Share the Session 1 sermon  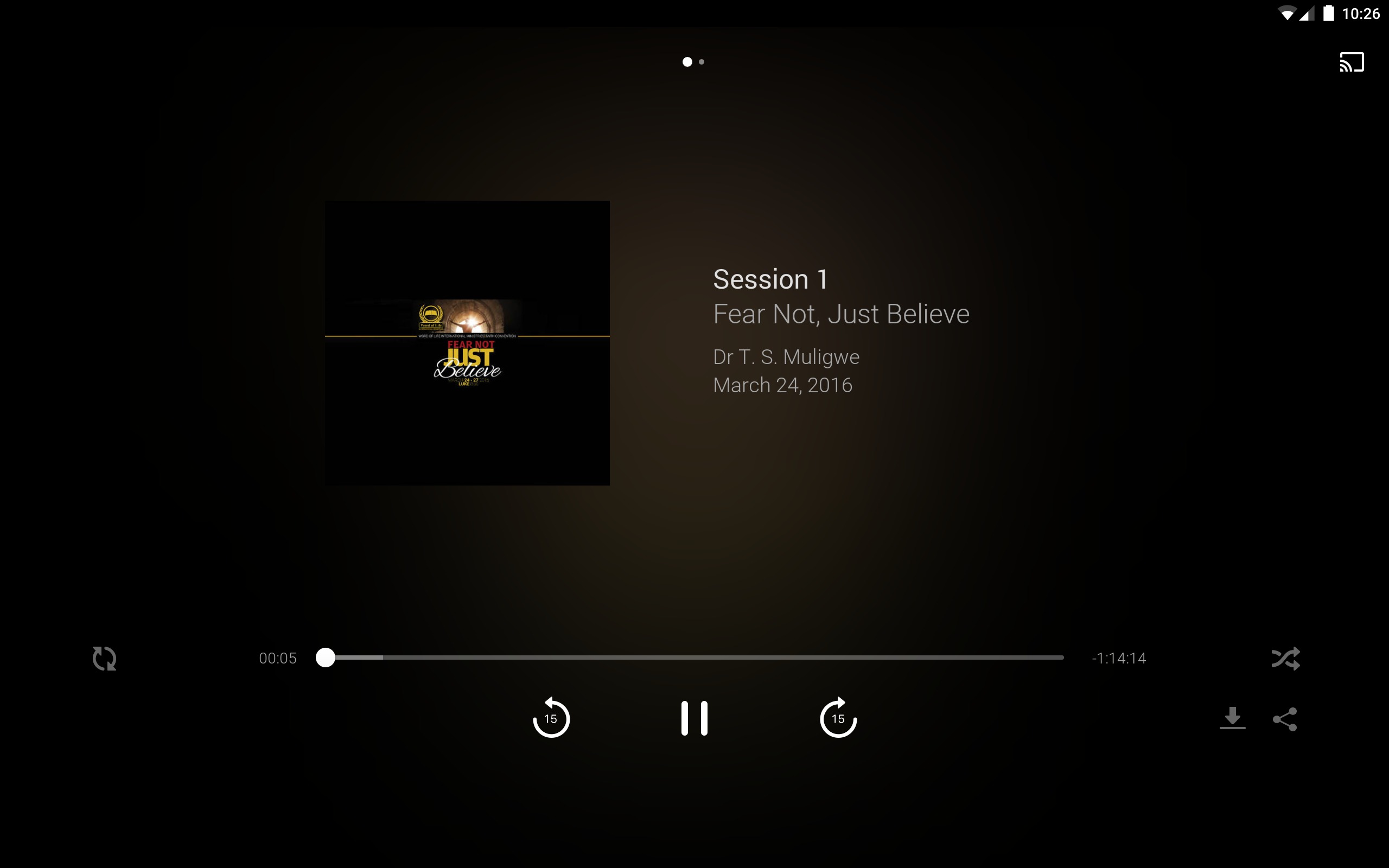point(1284,719)
